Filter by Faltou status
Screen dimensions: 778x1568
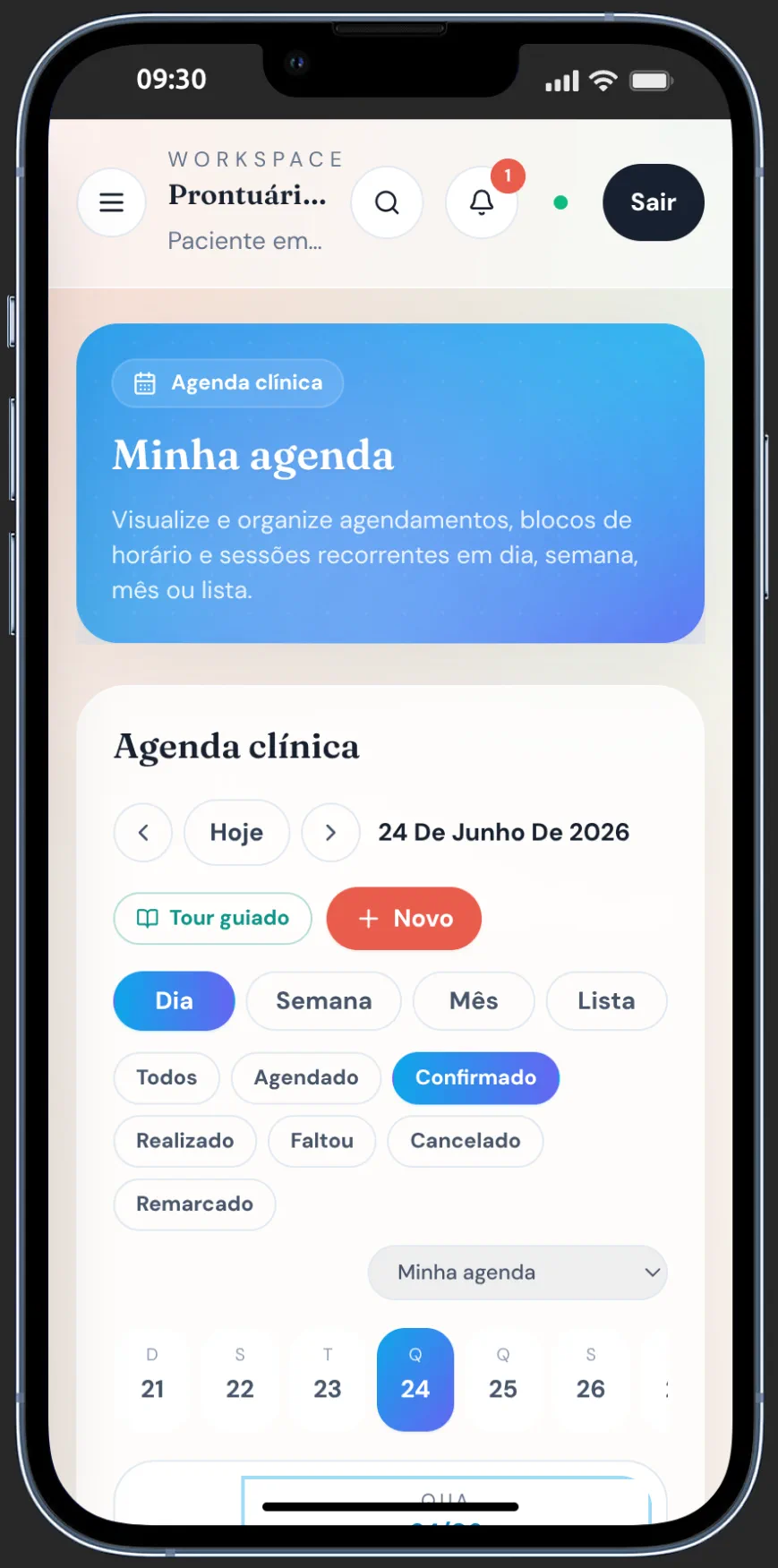pyautogui.click(x=321, y=1141)
